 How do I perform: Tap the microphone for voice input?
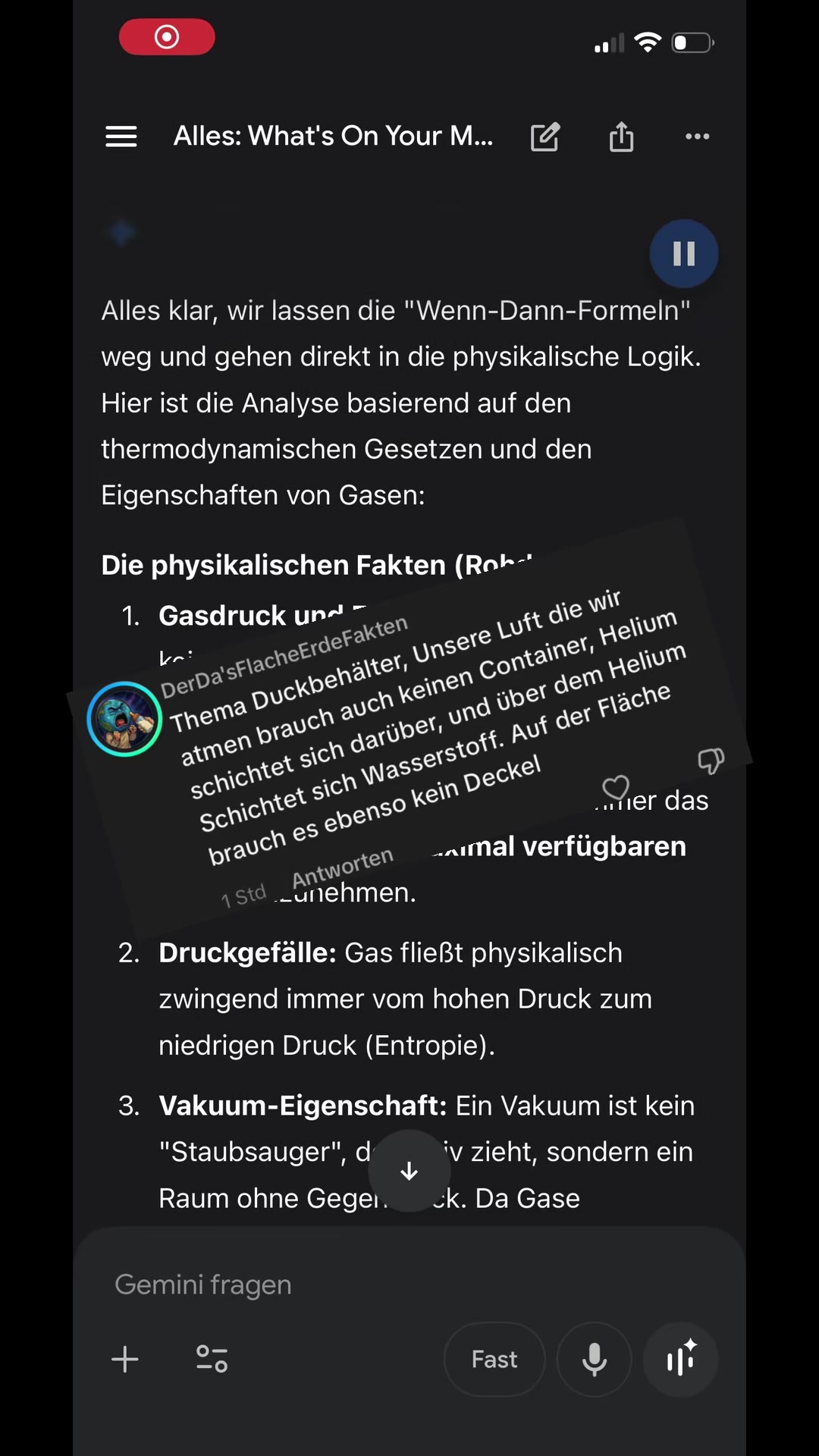595,1359
